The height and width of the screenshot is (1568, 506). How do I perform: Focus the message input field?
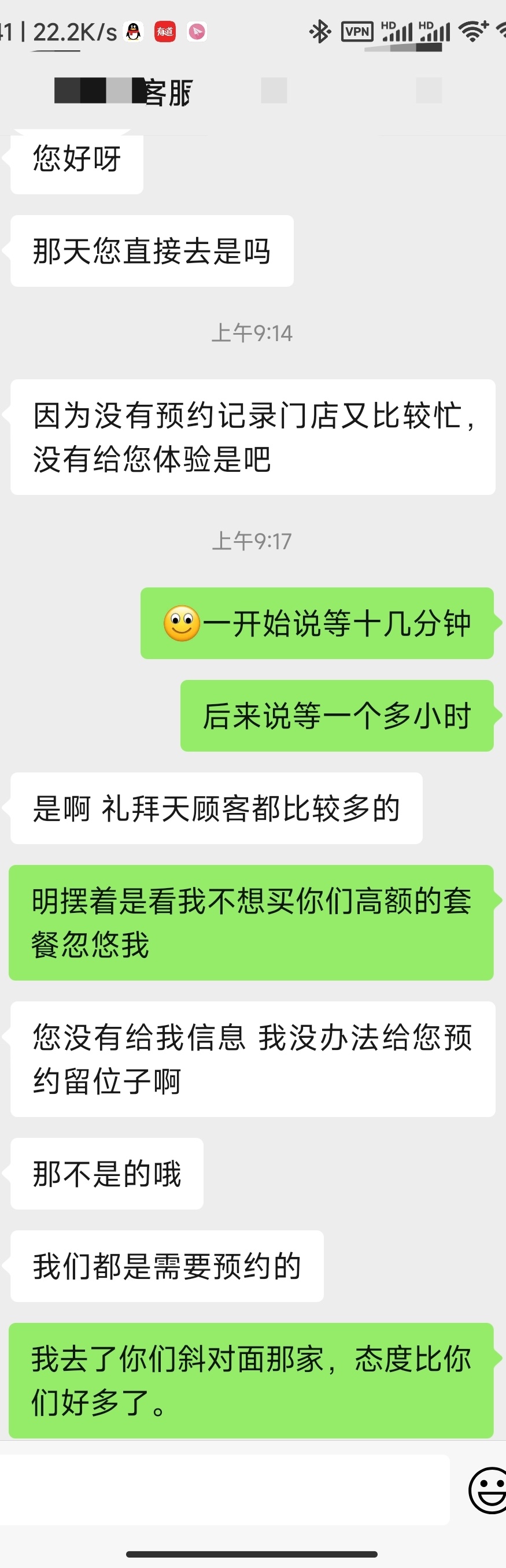226,1489
